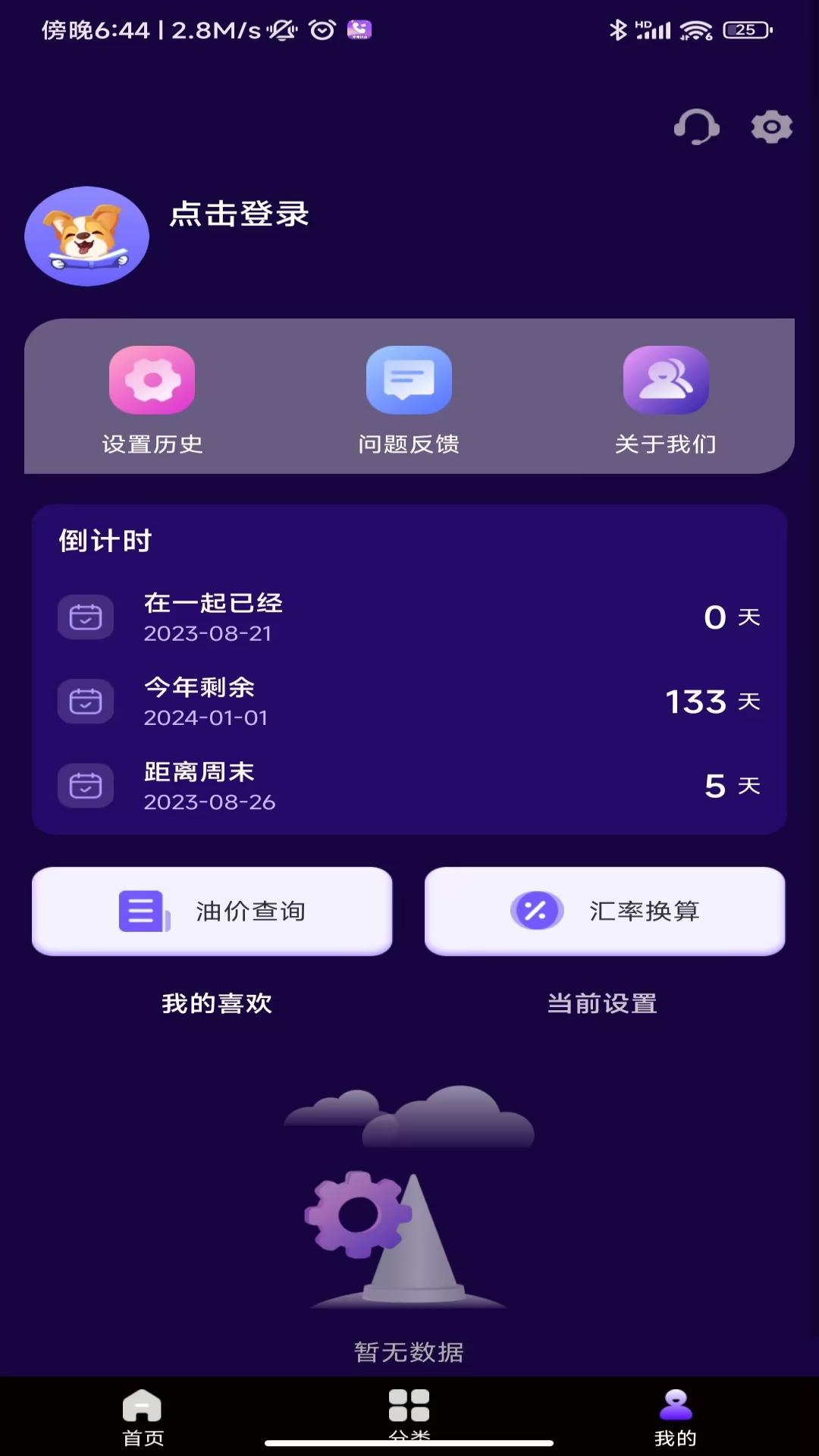The height and width of the screenshot is (1456, 819).
Task: Open the settings gear at top right
Action: [x=771, y=127]
